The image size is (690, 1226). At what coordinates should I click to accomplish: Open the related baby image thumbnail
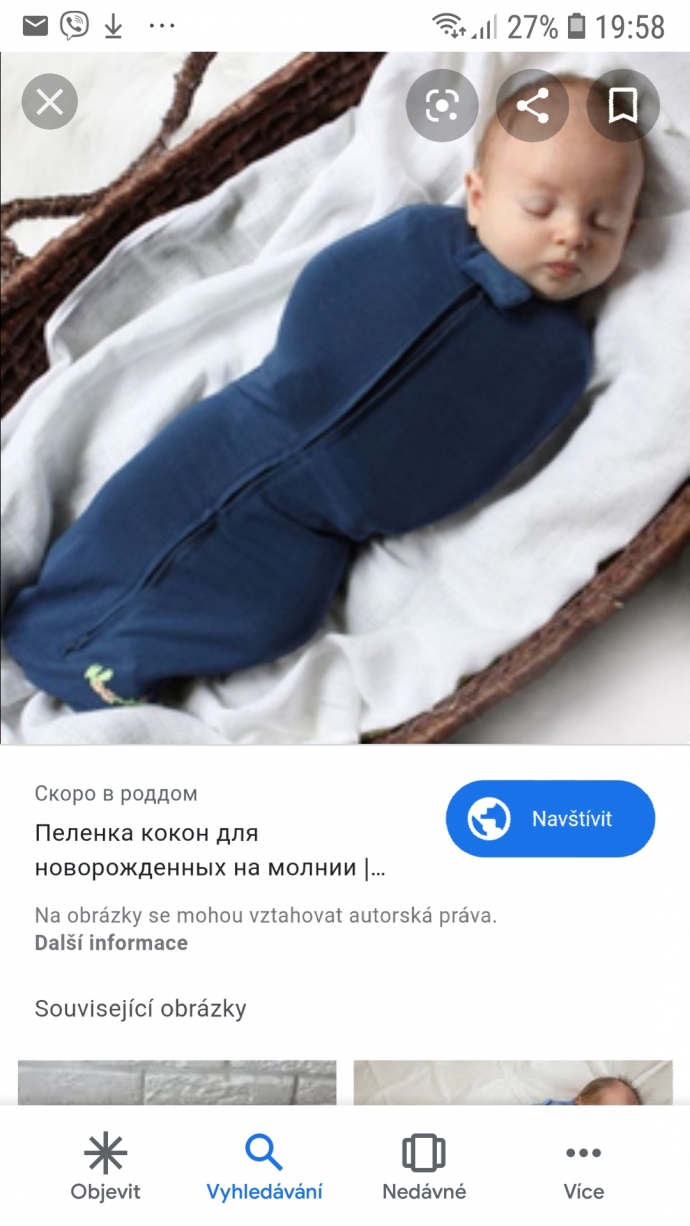tap(513, 1083)
